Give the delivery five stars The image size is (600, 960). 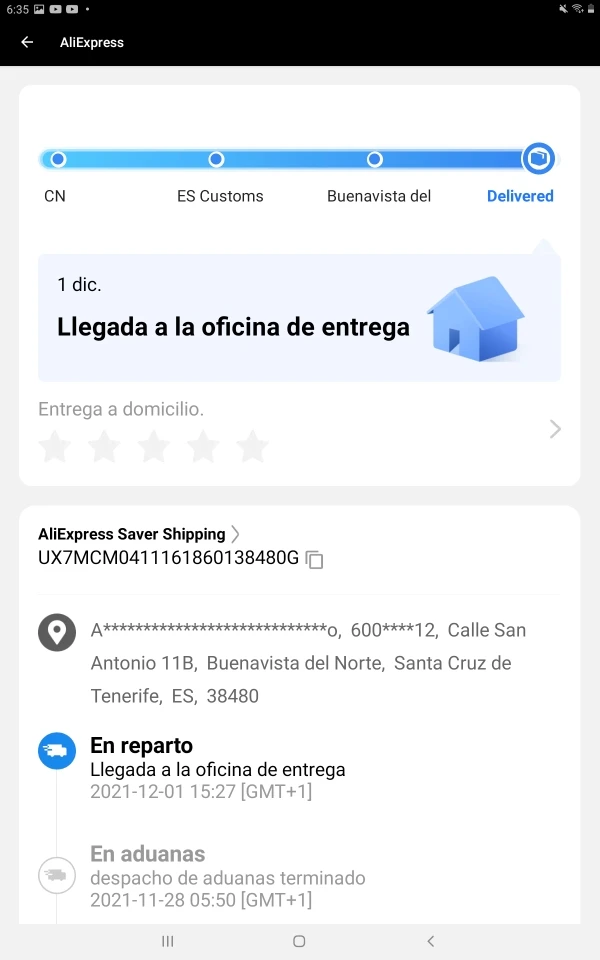252,446
